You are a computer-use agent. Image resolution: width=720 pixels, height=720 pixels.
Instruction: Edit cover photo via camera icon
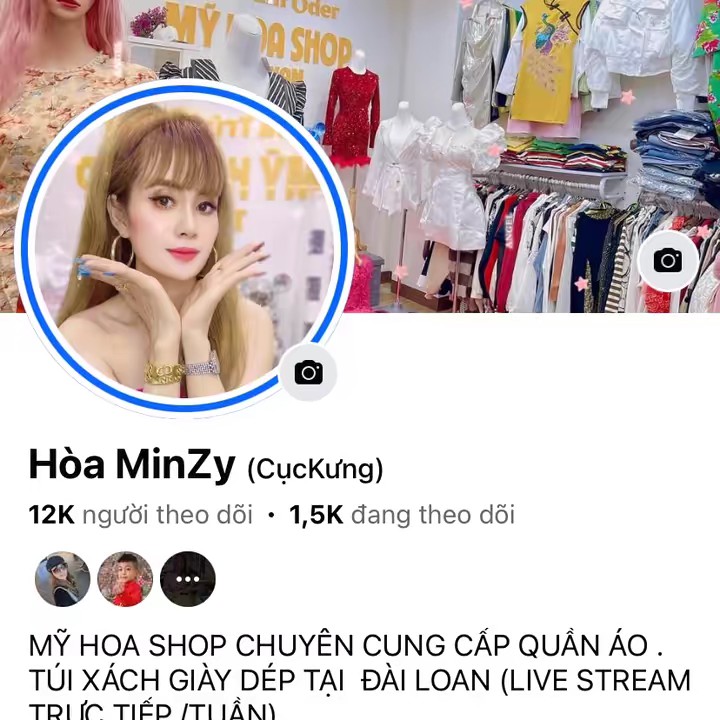coord(667,261)
